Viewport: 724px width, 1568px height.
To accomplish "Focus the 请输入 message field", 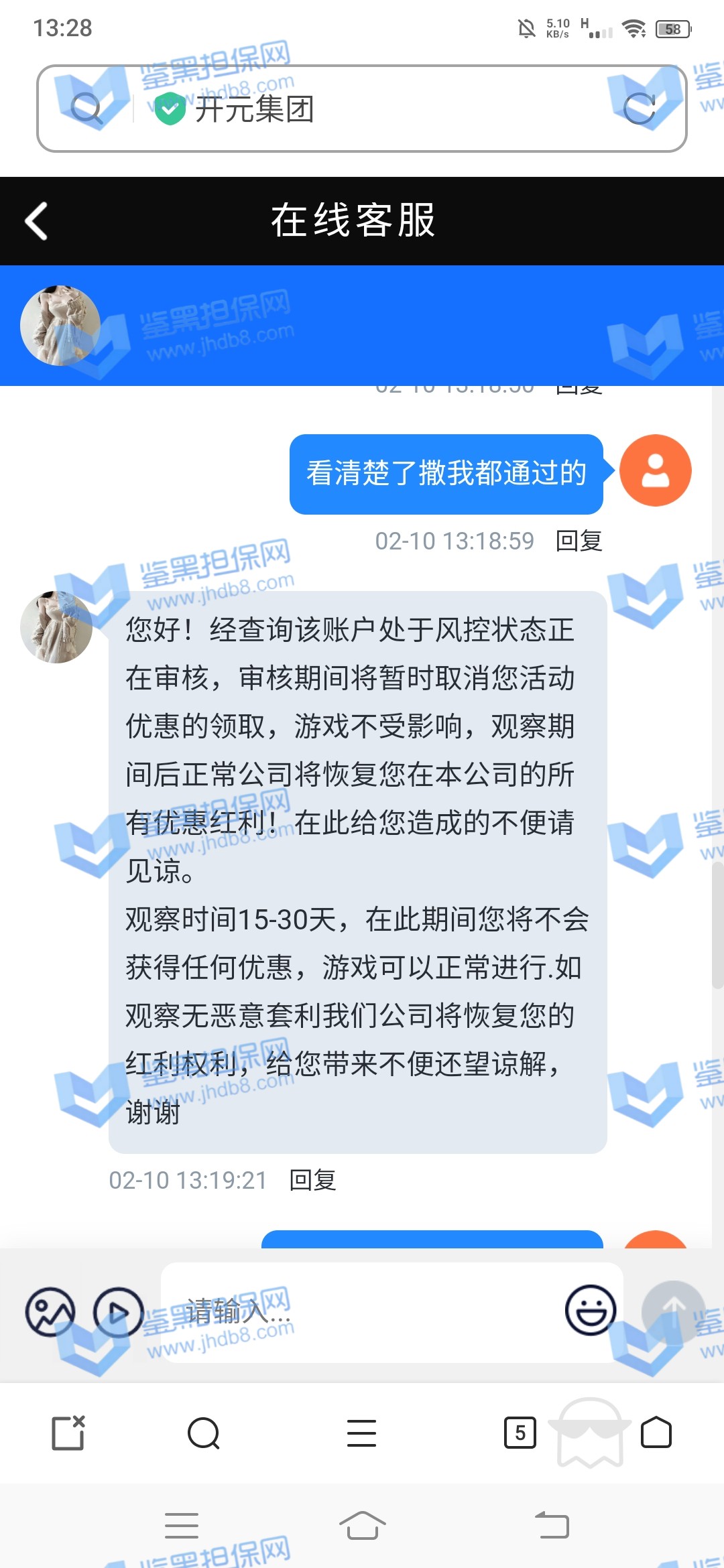I will pyautogui.click(x=362, y=1312).
